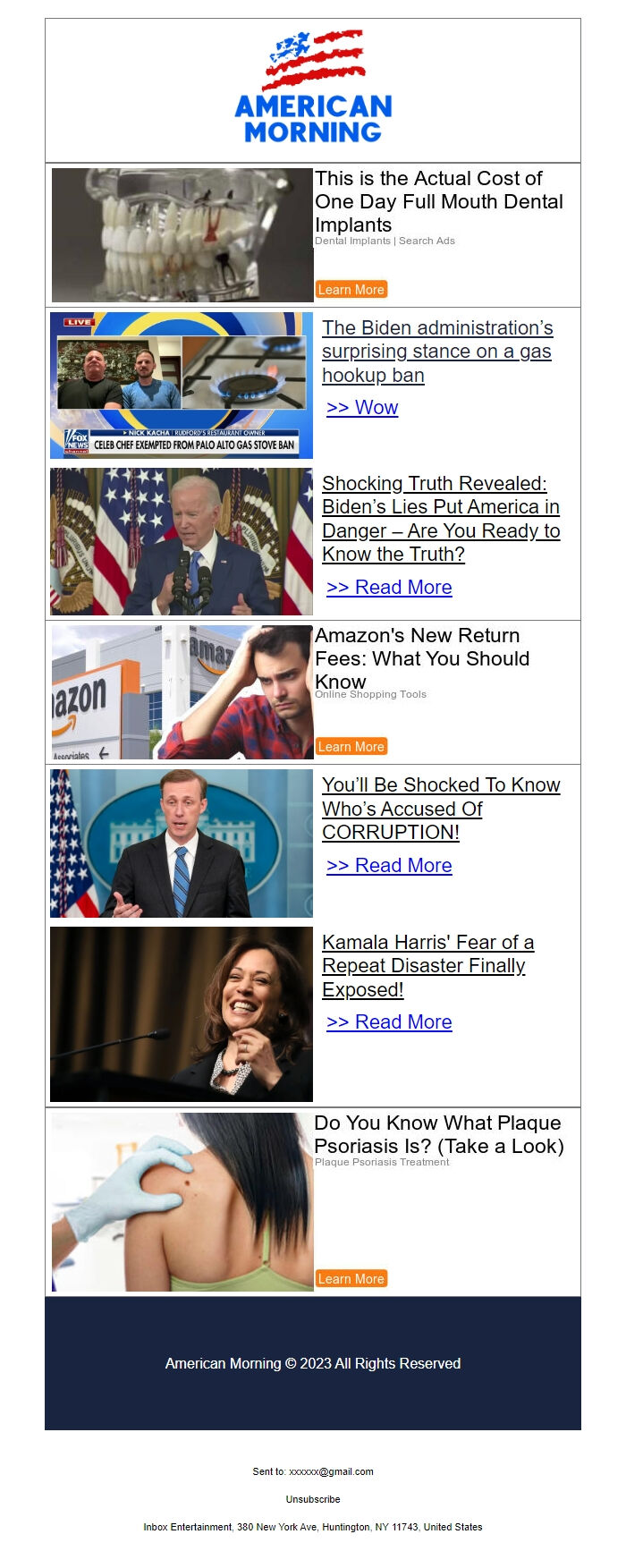Tap Read More under the CORRUPTION headline

pyautogui.click(x=389, y=866)
